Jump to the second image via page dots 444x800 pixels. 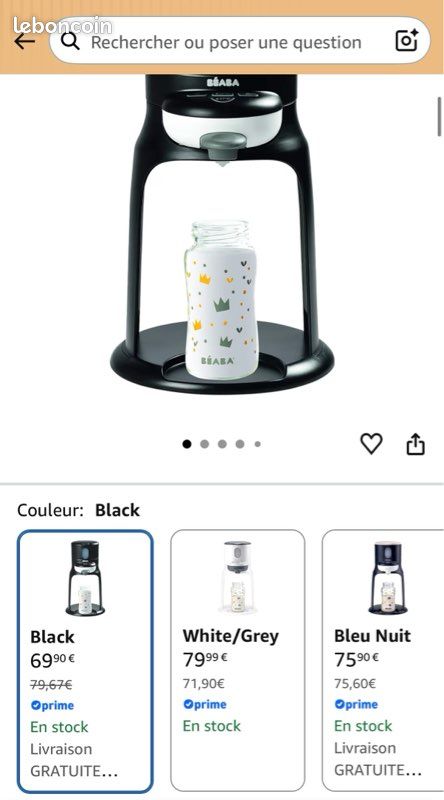click(205, 444)
